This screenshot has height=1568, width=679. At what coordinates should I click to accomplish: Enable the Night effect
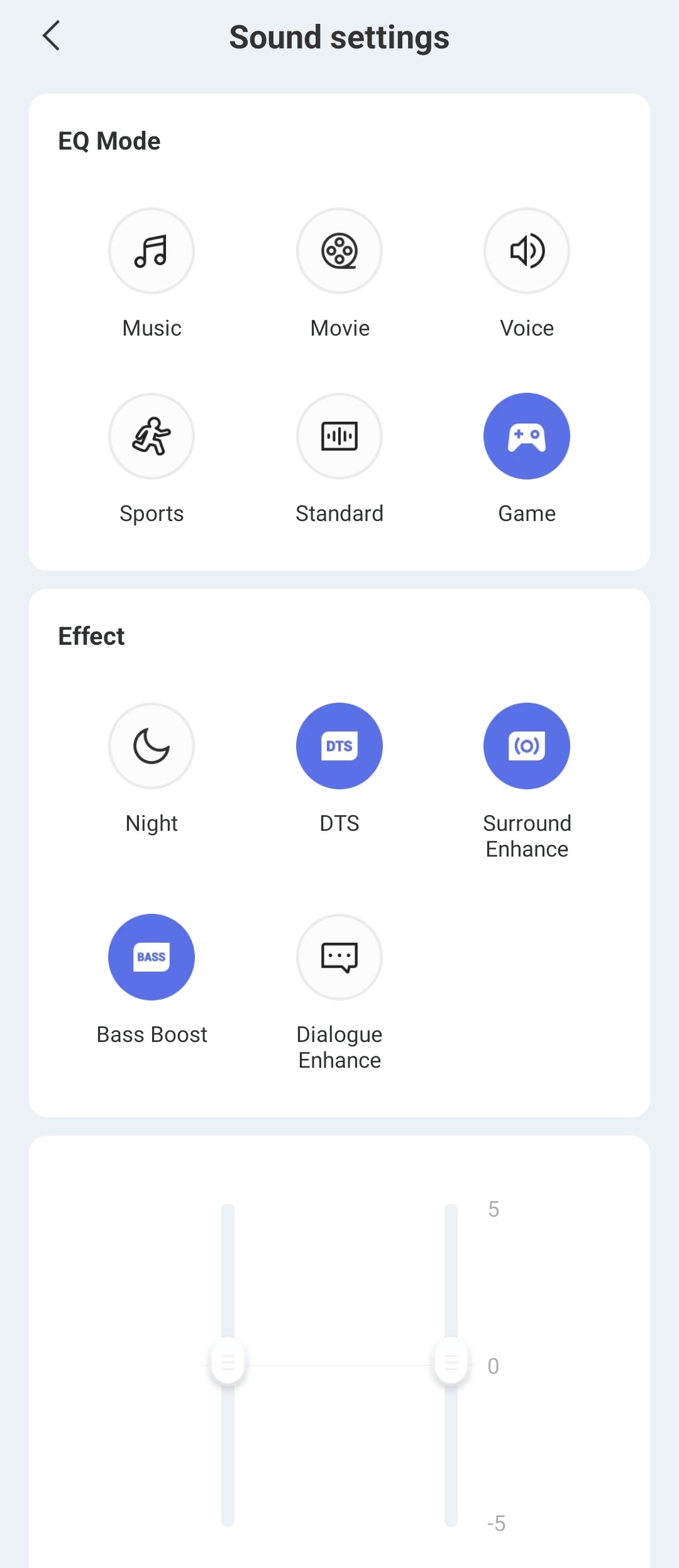tap(152, 746)
